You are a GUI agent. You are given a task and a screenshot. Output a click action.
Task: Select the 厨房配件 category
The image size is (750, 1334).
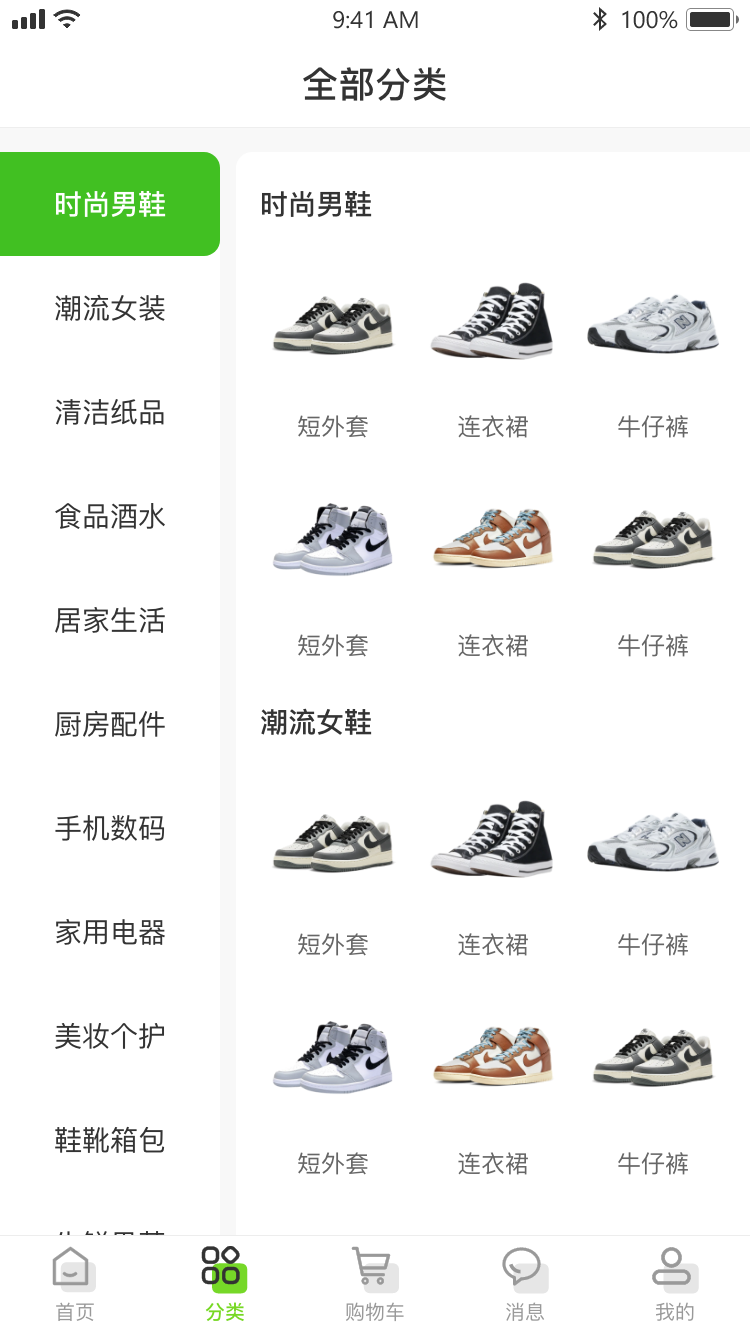pos(110,725)
